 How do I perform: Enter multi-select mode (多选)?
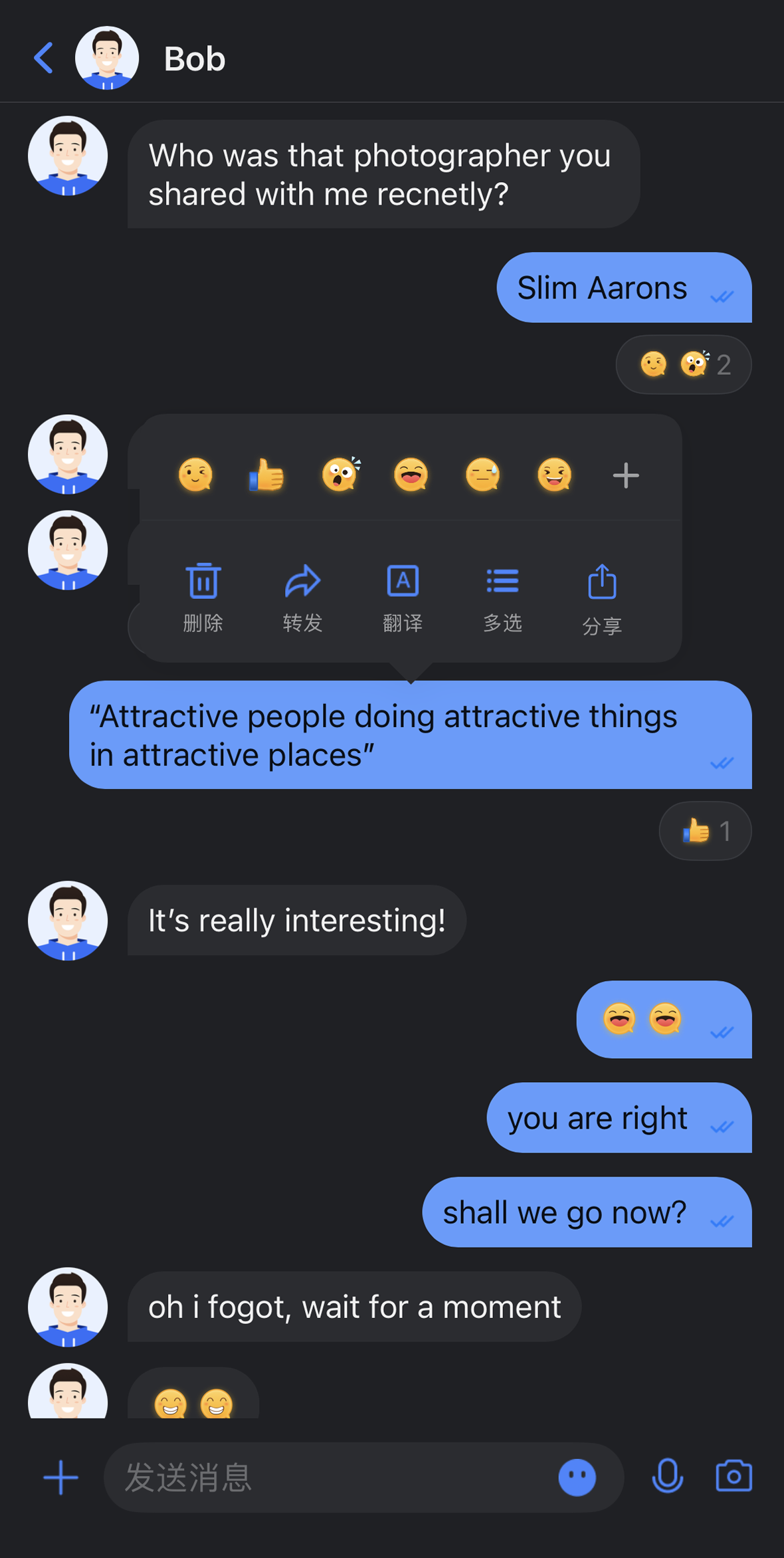(502, 596)
